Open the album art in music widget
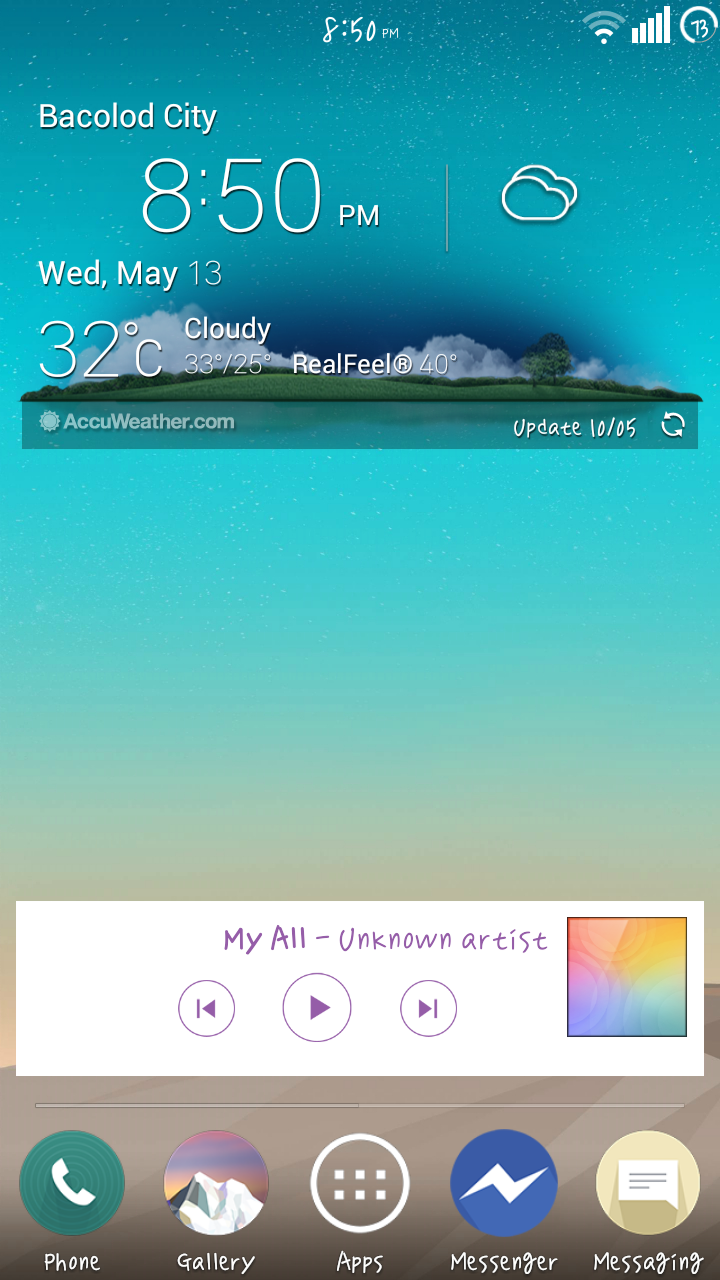Viewport: 720px width, 1280px height. coord(627,977)
